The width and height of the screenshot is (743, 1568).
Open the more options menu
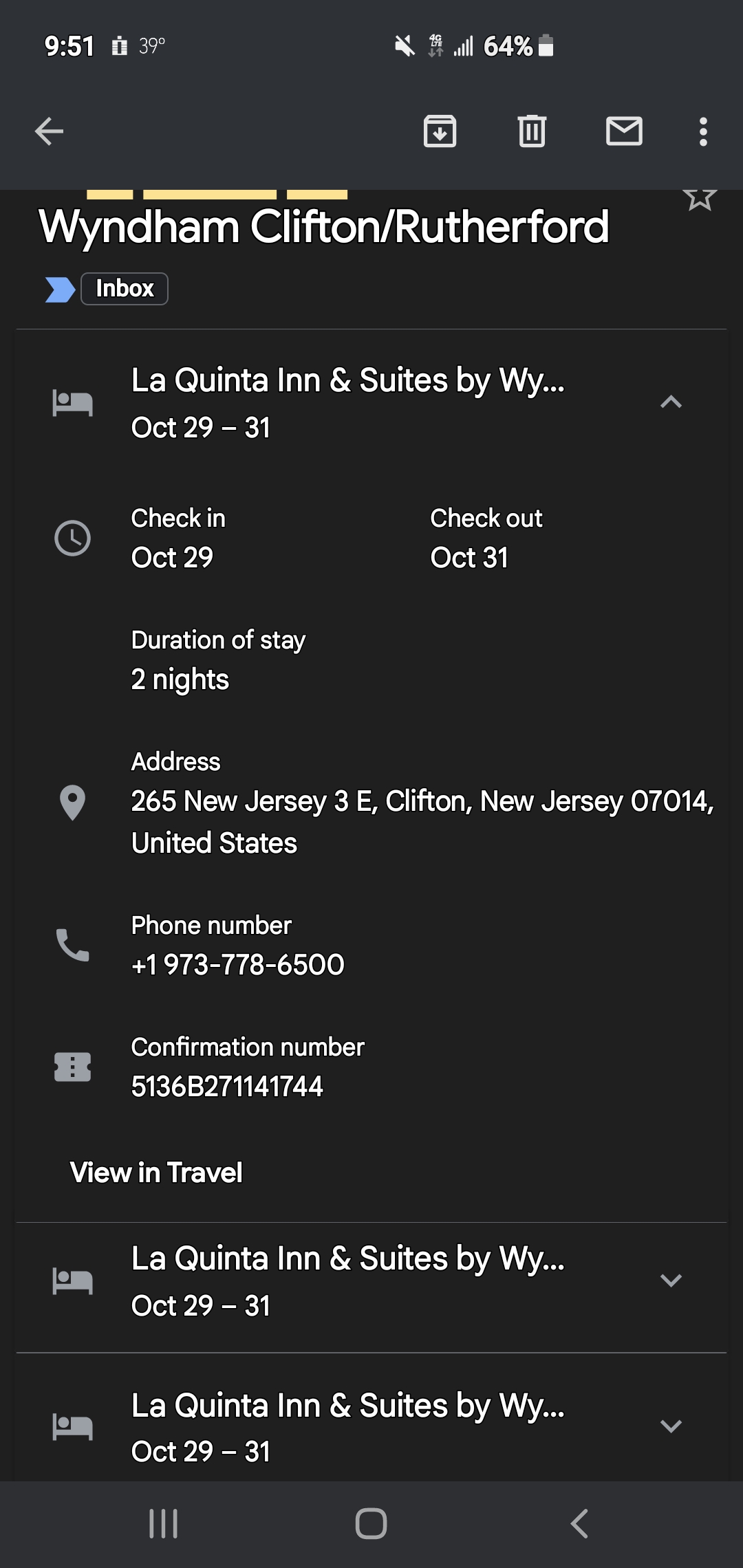[702, 131]
